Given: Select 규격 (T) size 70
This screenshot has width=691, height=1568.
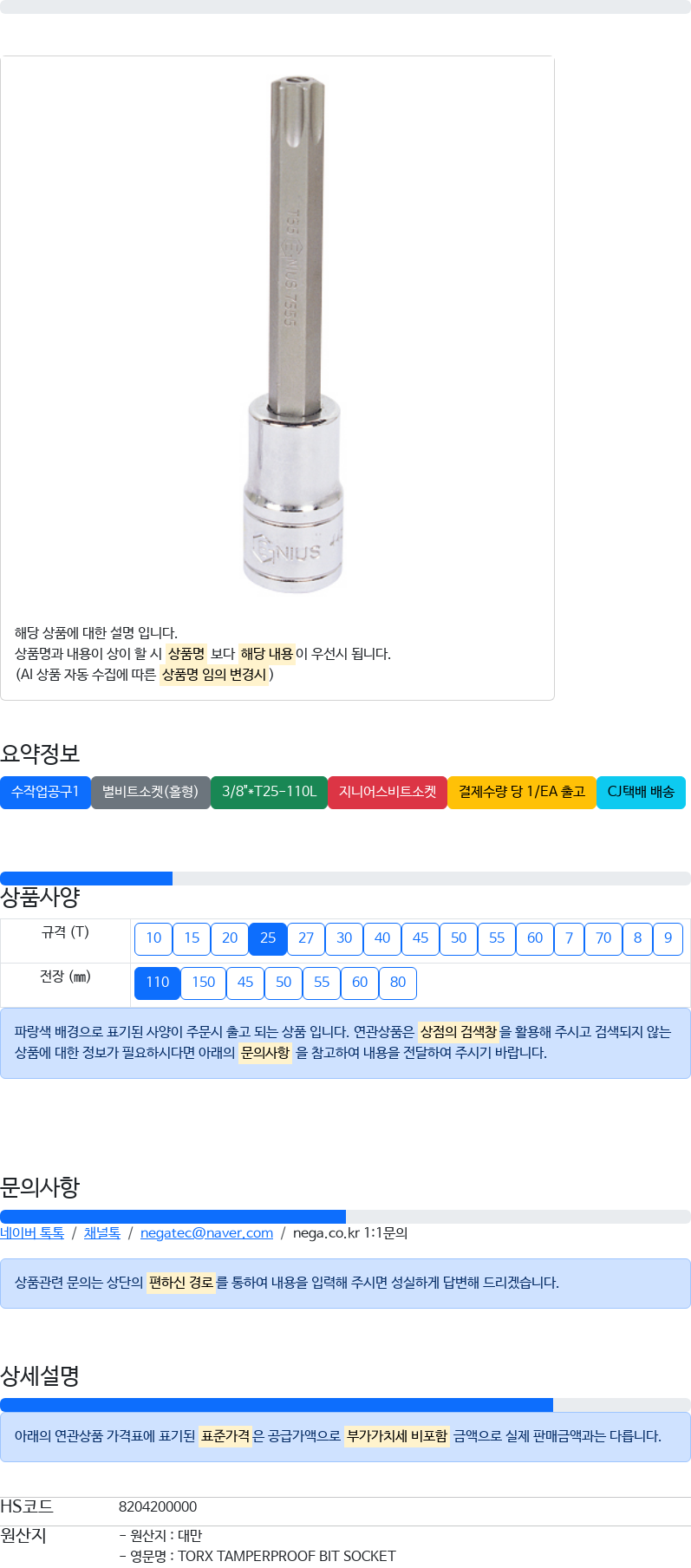Looking at the screenshot, I should pyautogui.click(x=603, y=938).
